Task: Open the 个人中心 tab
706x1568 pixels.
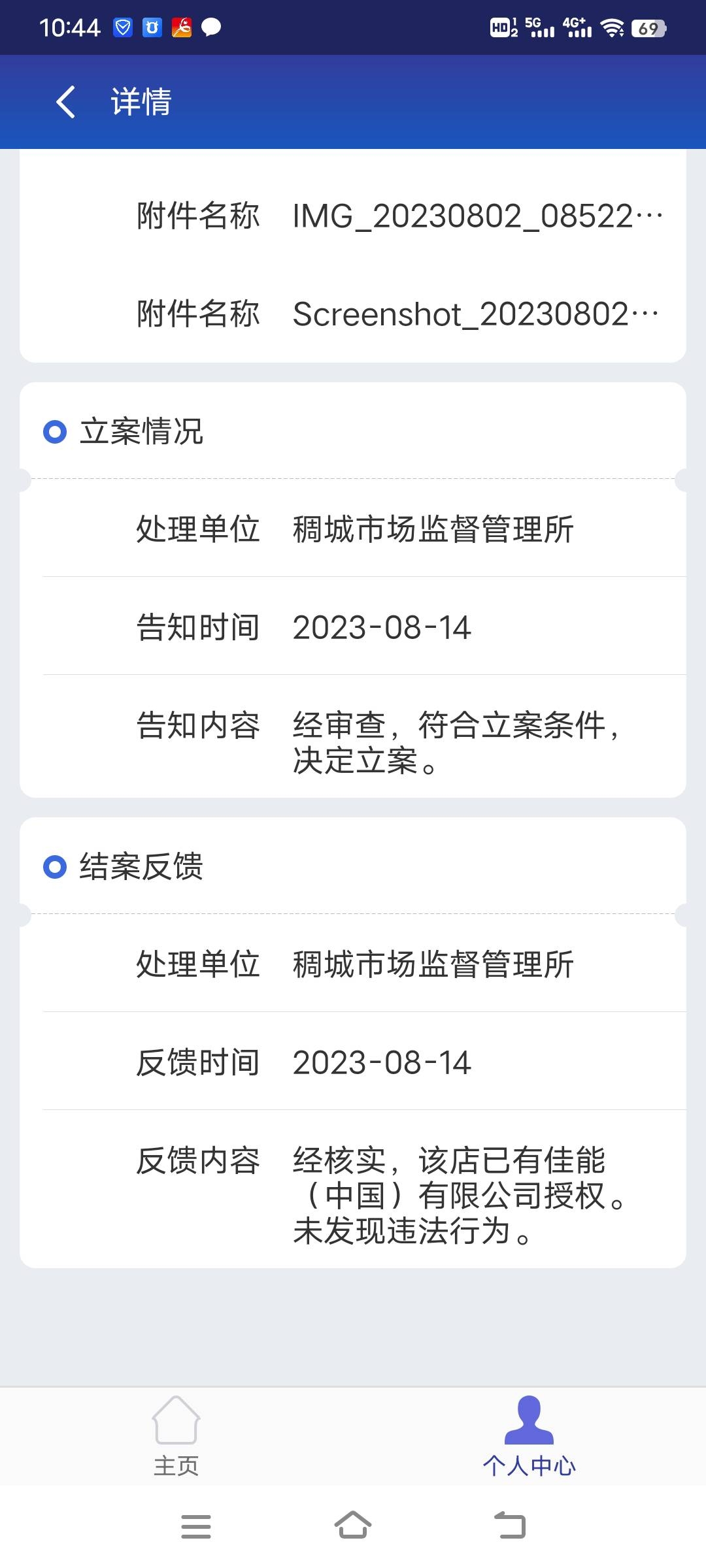Action: [529, 1436]
